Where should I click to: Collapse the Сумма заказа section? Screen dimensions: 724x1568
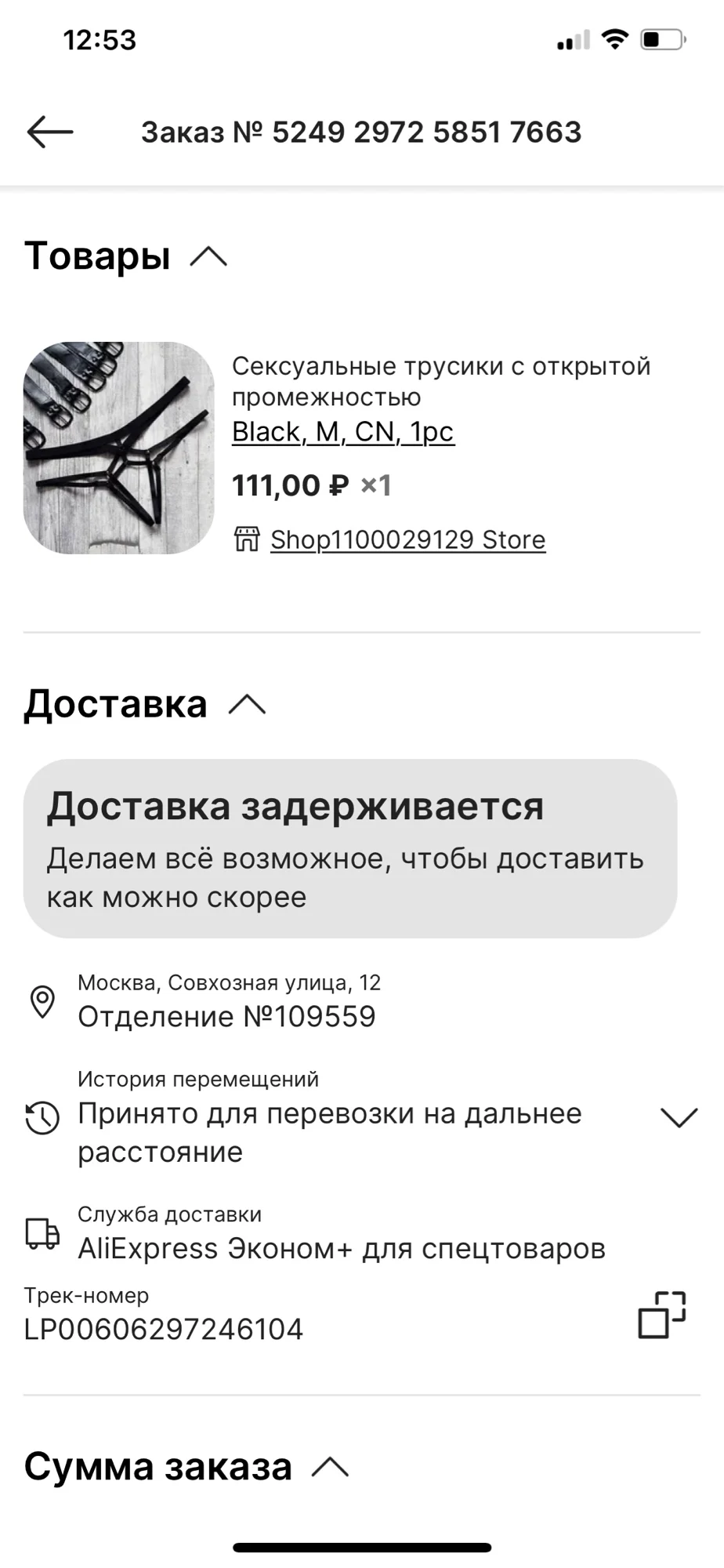[x=330, y=1467]
